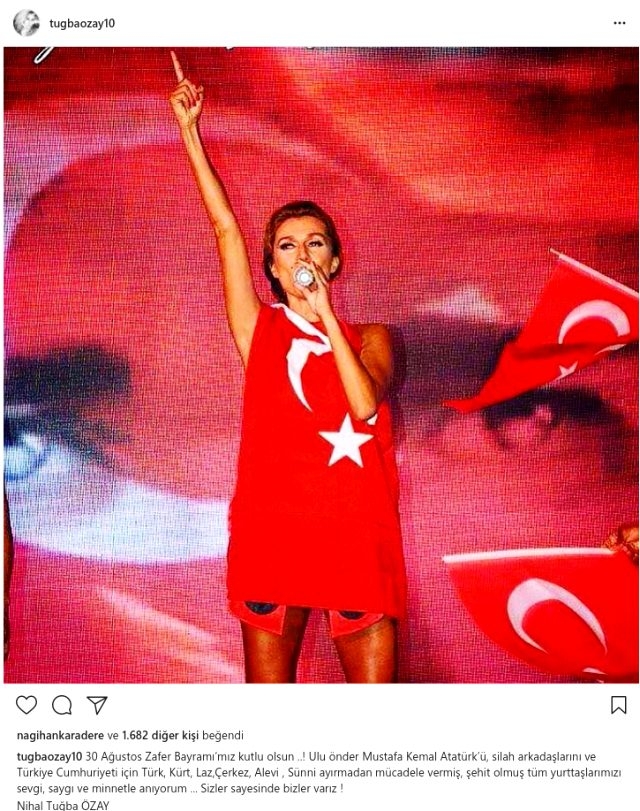Open the post photo
Image resolution: width=640 pixels, height=811 pixels.
(x=320, y=365)
